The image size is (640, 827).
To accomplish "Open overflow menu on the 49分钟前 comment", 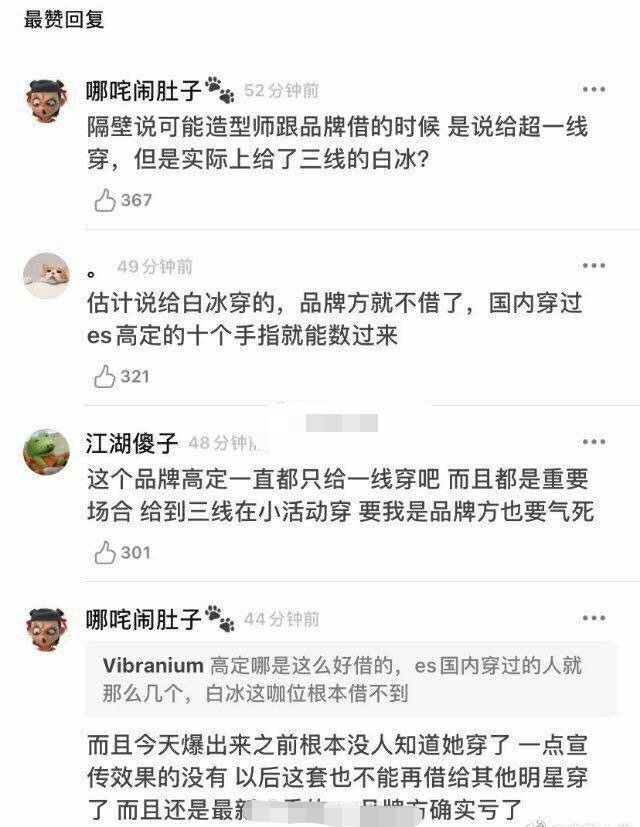I will pyautogui.click(x=594, y=266).
